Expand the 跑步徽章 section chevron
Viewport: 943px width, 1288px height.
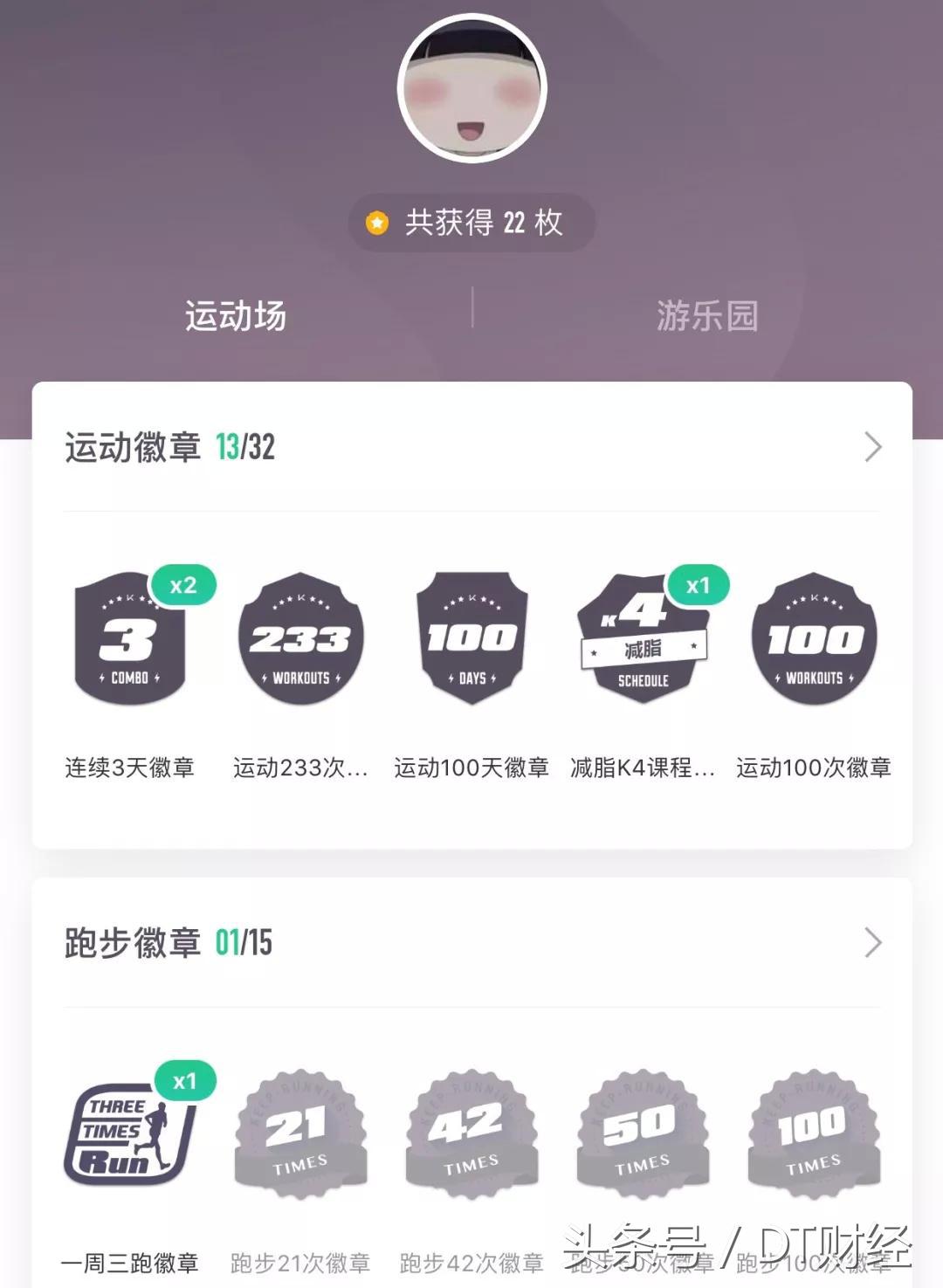(x=873, y=942)
